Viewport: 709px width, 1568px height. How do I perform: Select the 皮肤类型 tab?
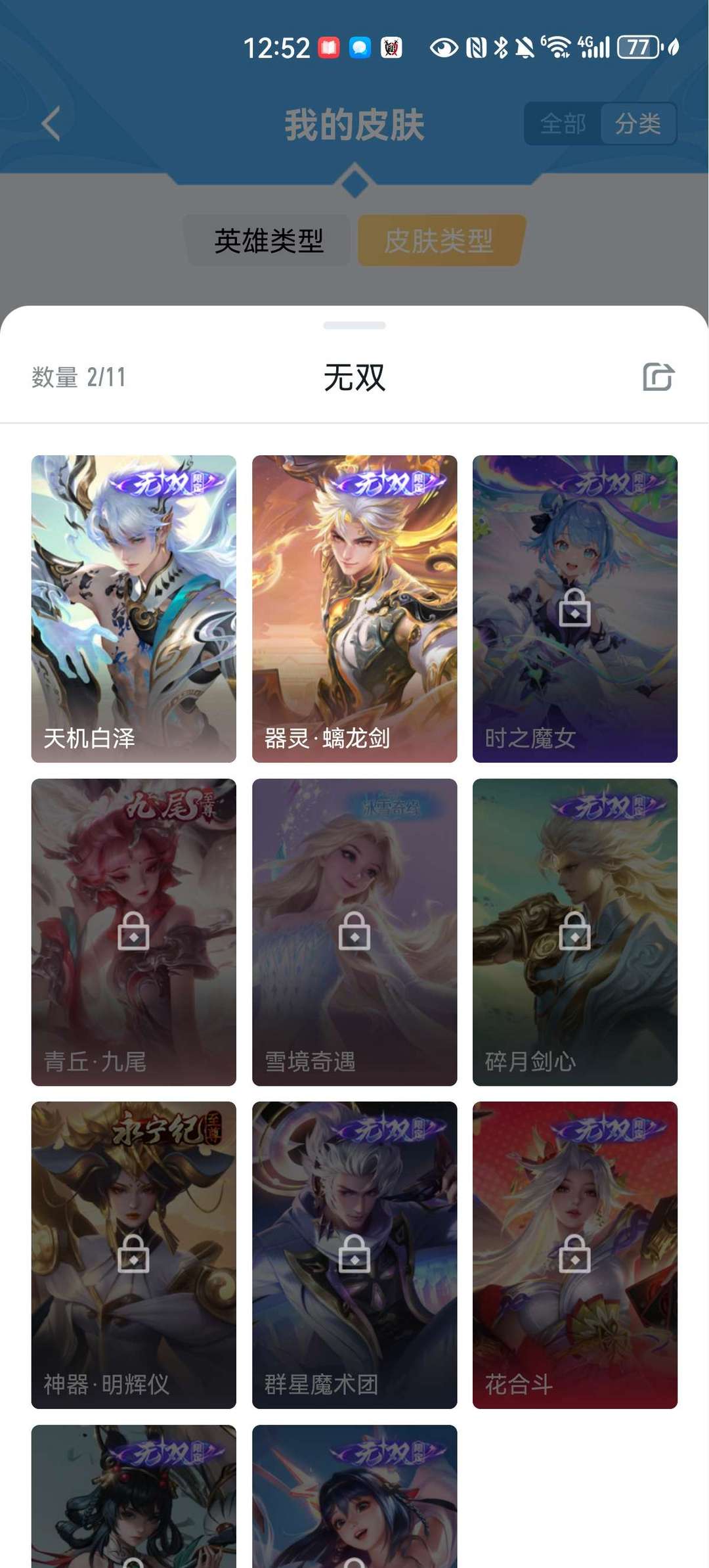(x=439, y=240)
